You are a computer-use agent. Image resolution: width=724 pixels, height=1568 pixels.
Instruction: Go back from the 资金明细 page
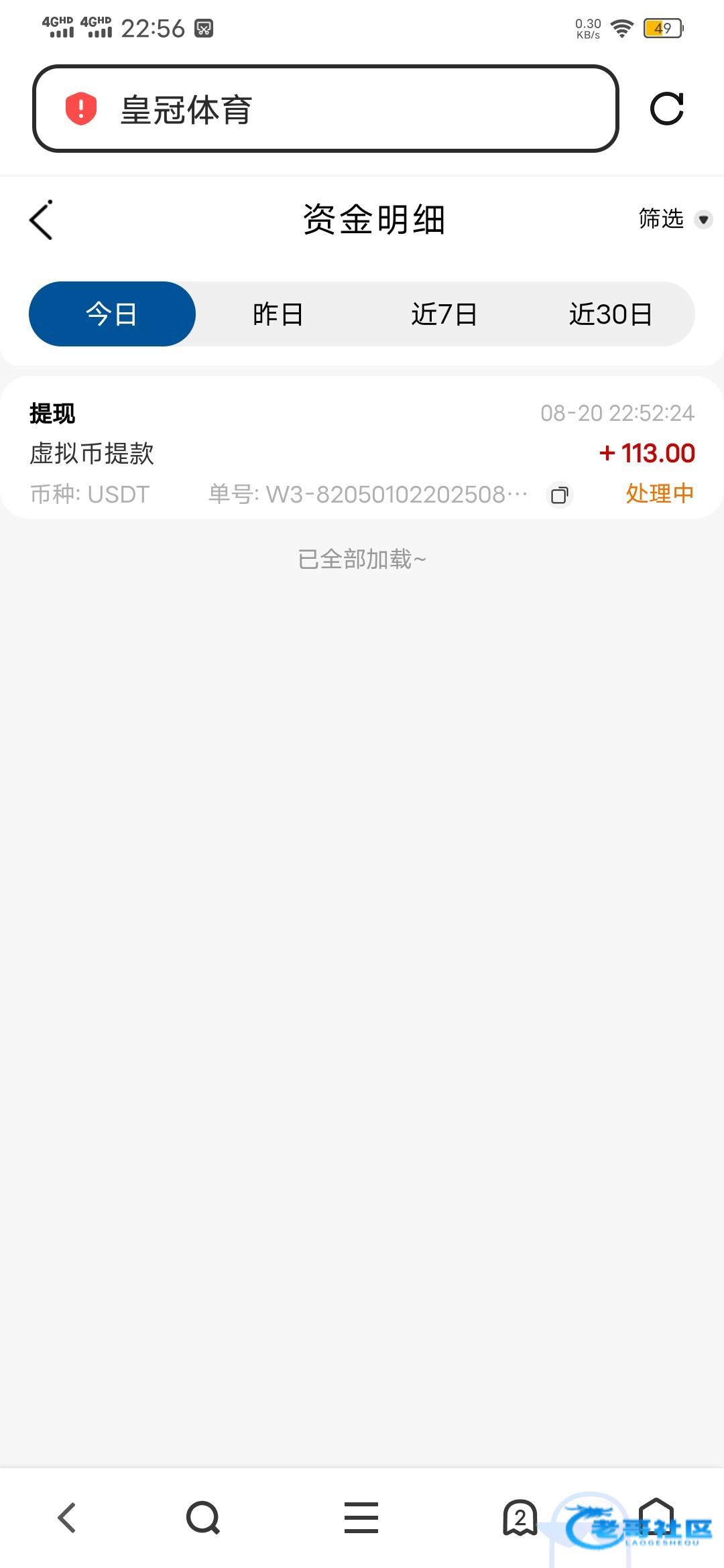coord(41,220)
